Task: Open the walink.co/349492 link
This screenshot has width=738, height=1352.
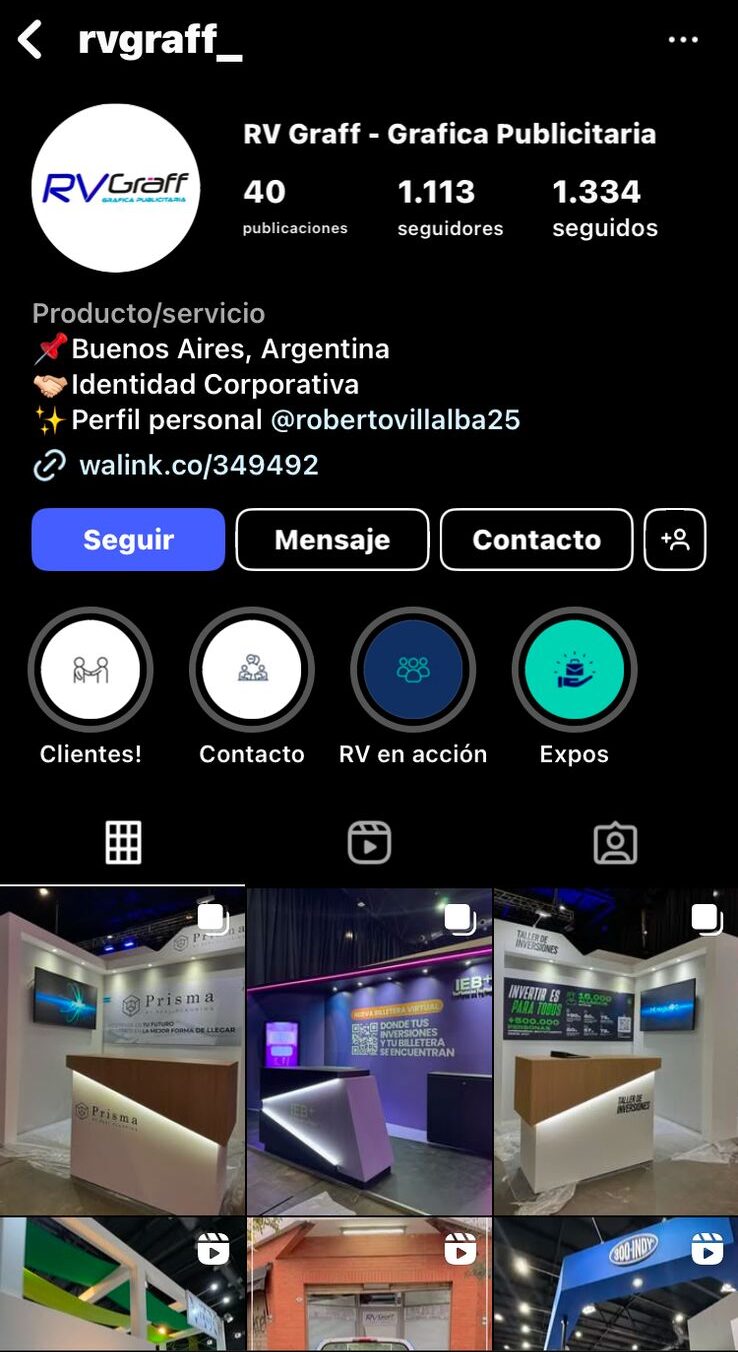Action: 198,465
